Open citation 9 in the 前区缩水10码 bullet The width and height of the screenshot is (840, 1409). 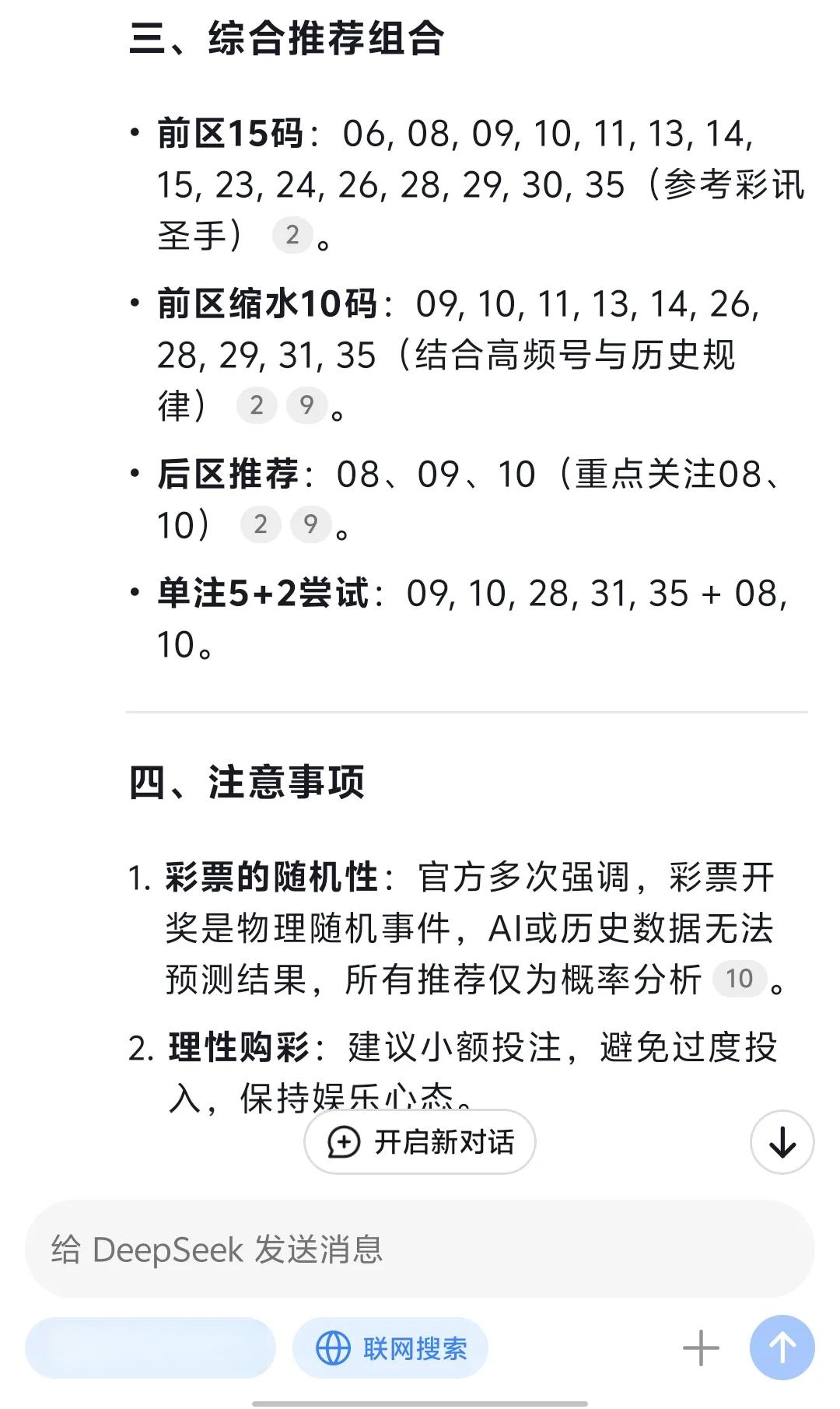[307, 405]
